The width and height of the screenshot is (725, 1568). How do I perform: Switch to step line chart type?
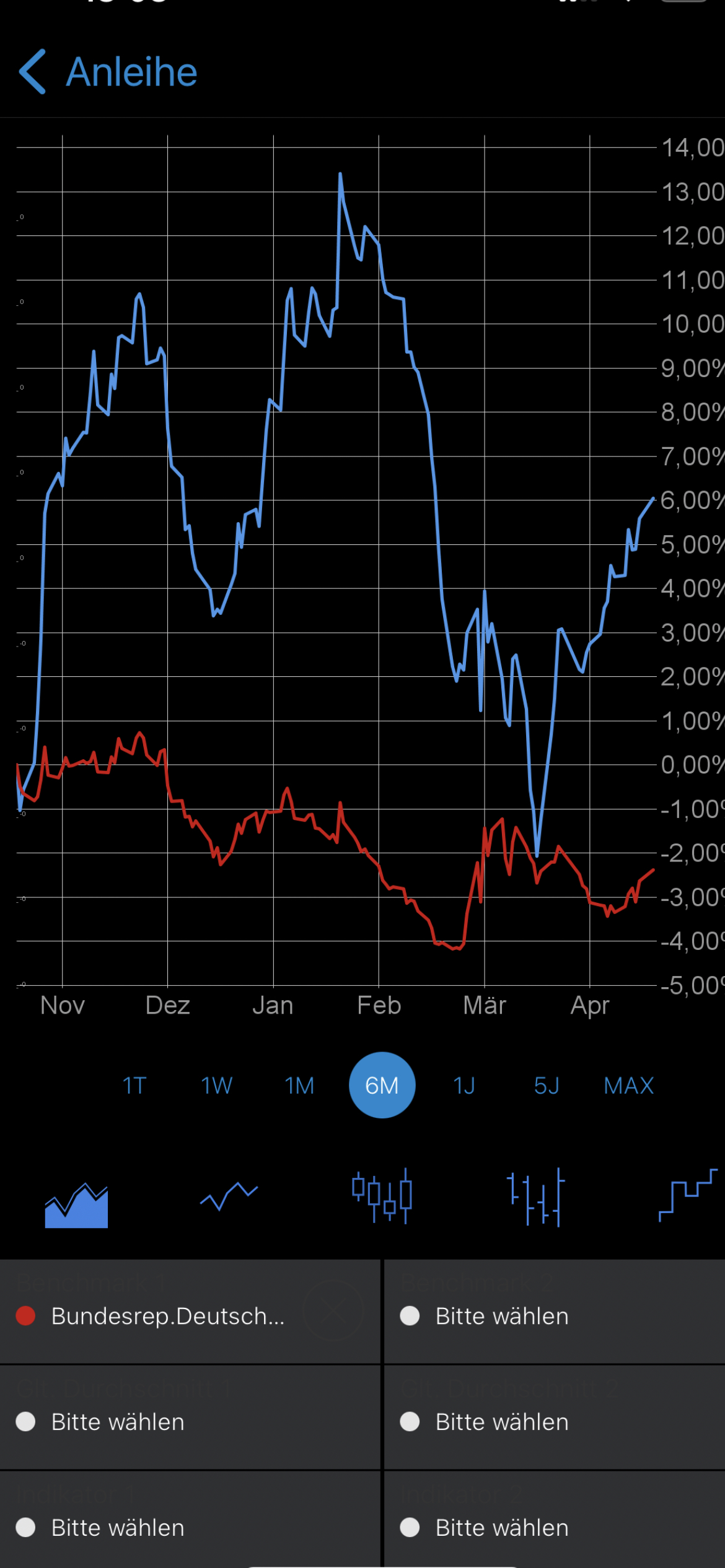688,1195
